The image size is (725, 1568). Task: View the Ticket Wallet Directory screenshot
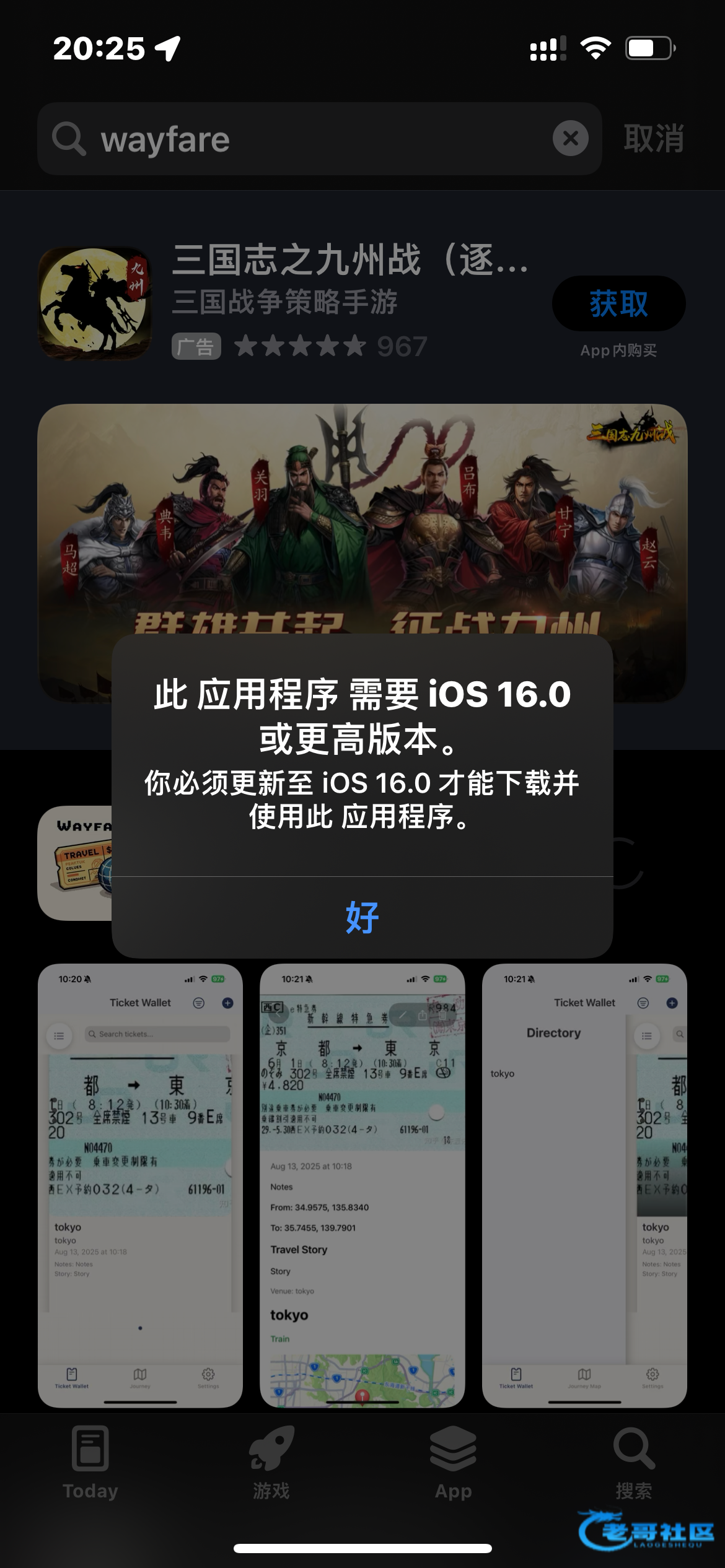tap(584, 1186)
